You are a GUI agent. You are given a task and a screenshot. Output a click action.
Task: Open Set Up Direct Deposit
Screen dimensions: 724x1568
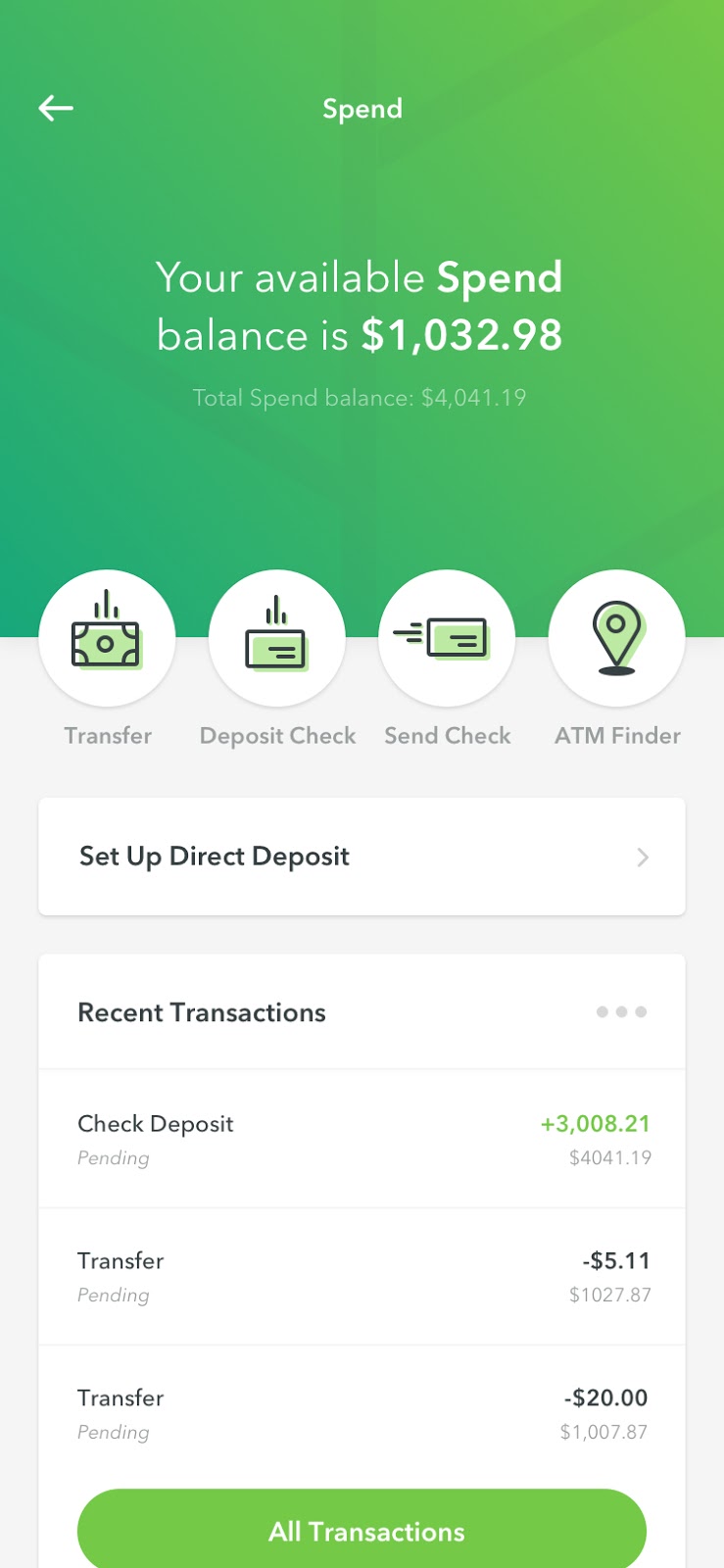pyautogui.click(x=362, y=857)
